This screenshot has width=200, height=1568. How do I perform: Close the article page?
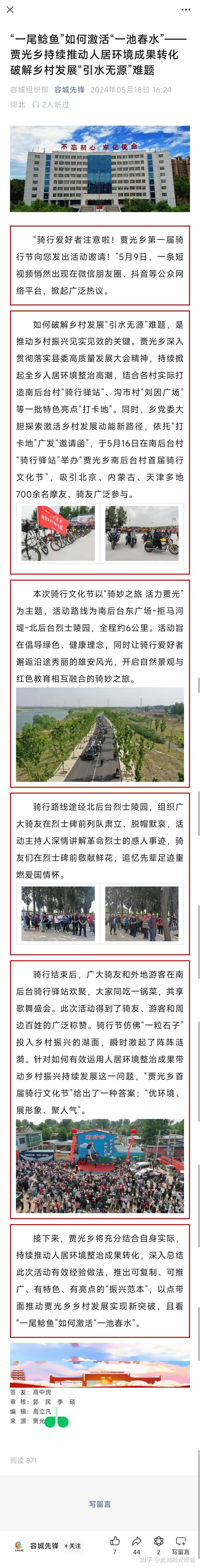click(x=10, y=10)
